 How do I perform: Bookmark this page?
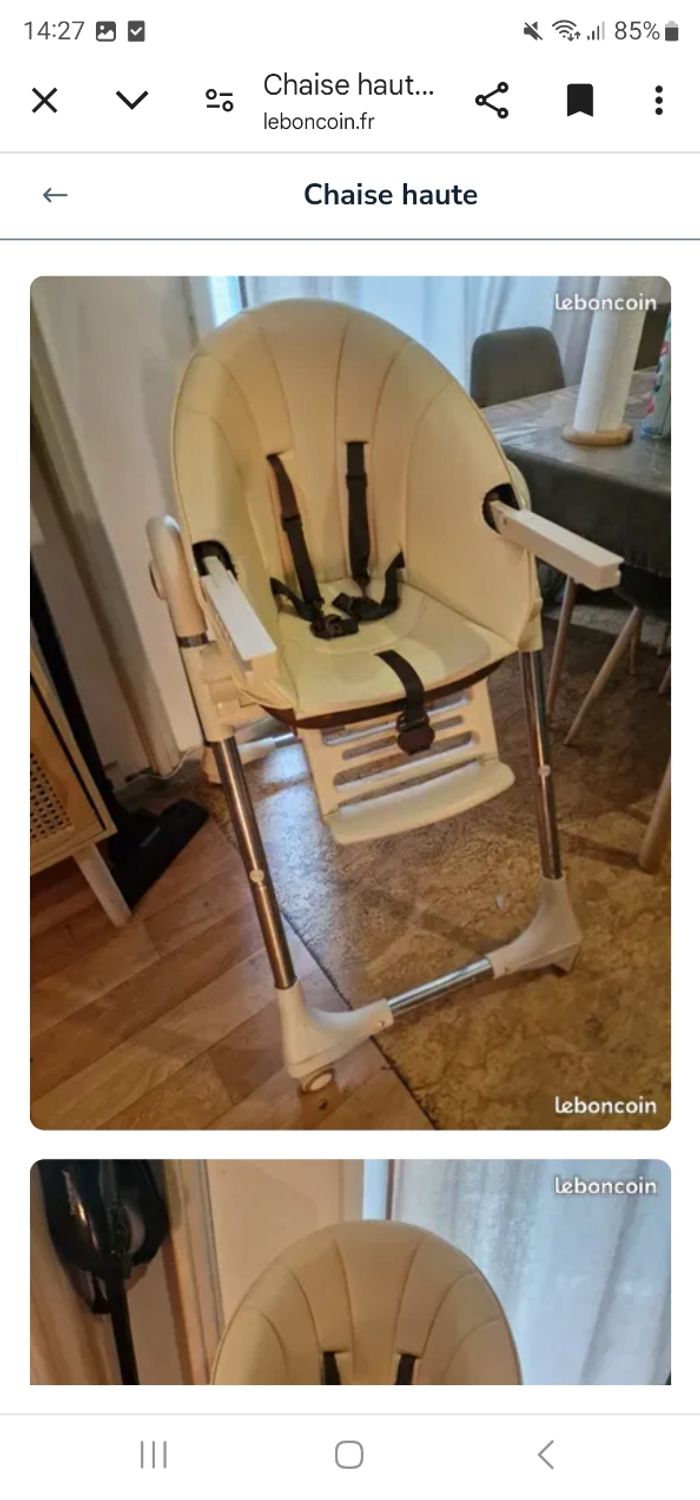pos(580,100)
